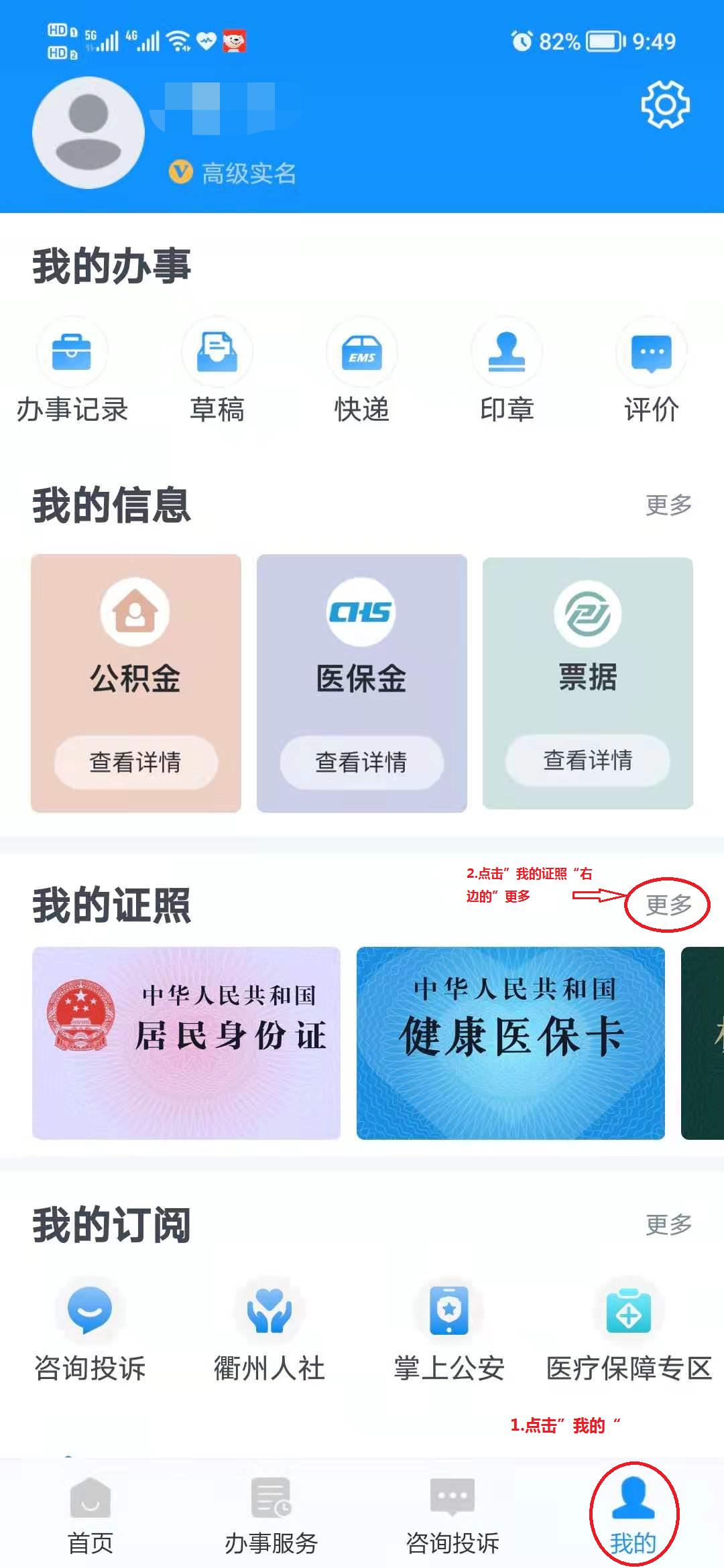This screenshot has height=1568, width=724.
Task: Open 医疗保障专区
Action: 628,1332
